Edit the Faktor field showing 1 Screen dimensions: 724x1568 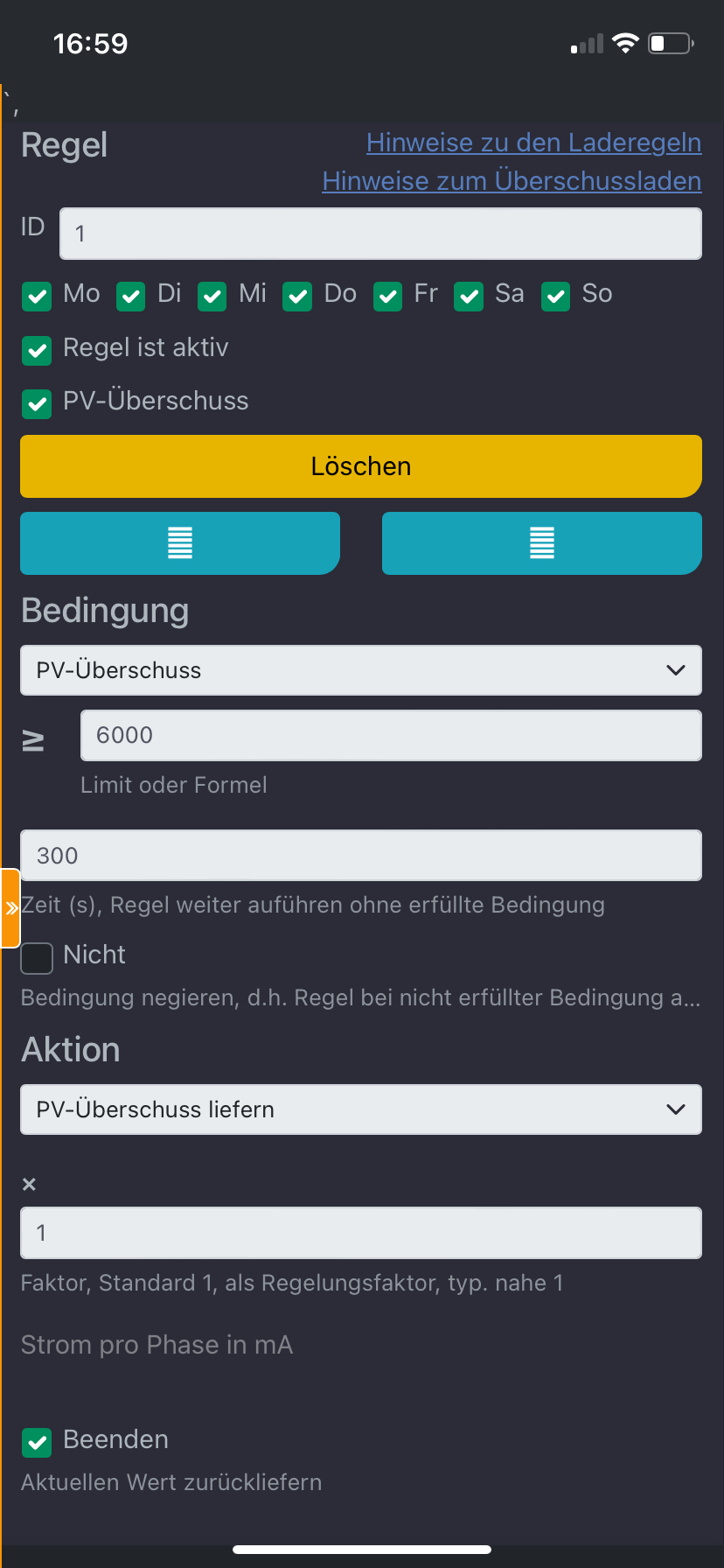click(x=361, y=1233)
